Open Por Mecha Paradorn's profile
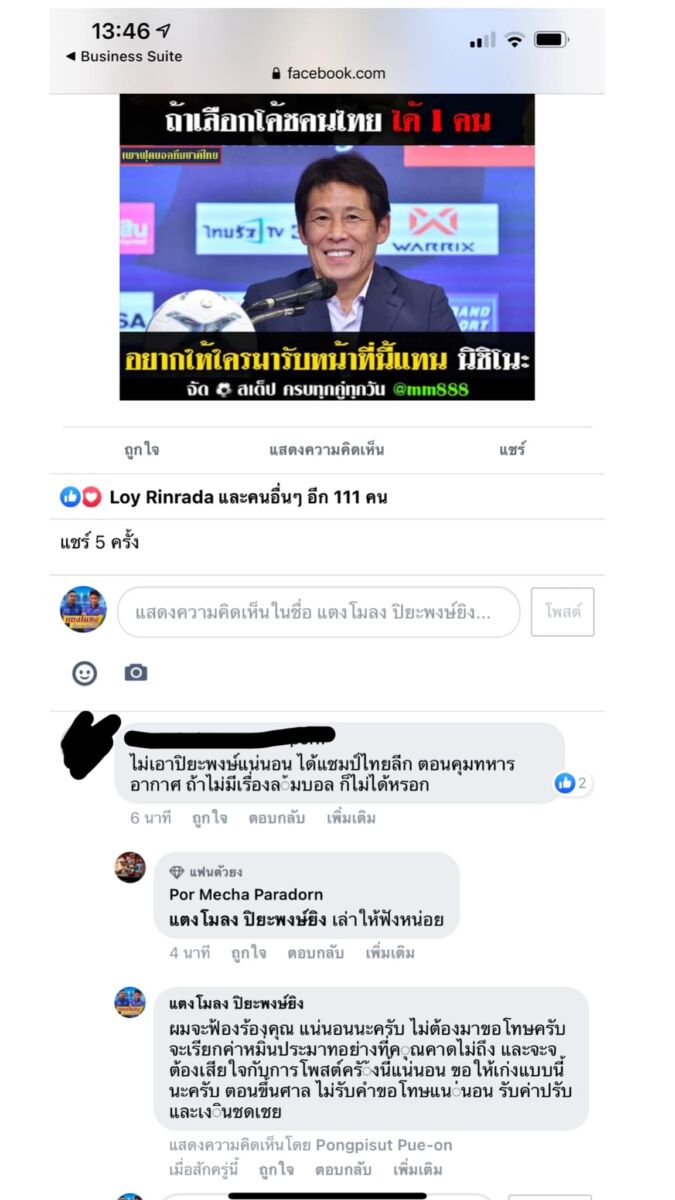The height and width of the screenshot is (1200, 675). click(246, 894)
